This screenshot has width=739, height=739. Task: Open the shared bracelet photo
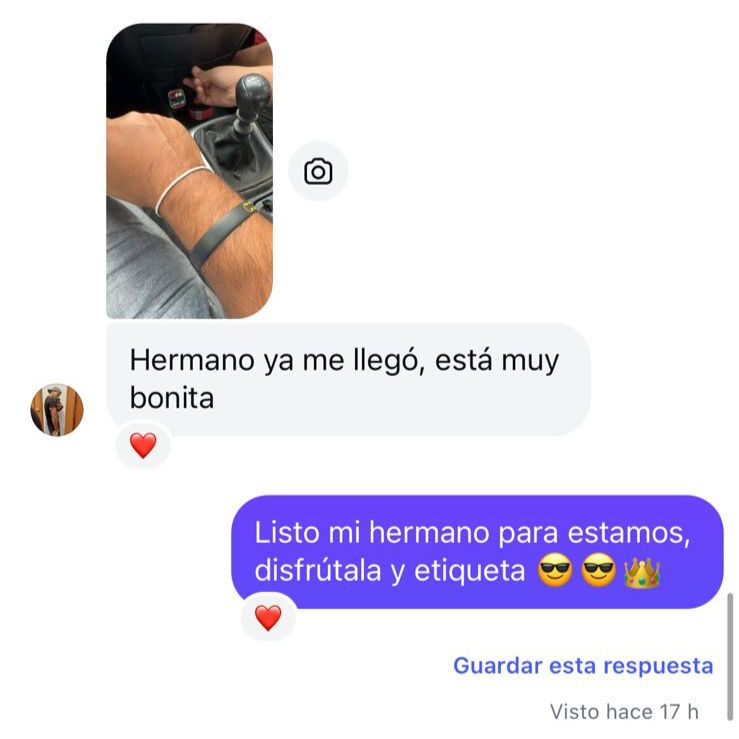tap(189, 170)
